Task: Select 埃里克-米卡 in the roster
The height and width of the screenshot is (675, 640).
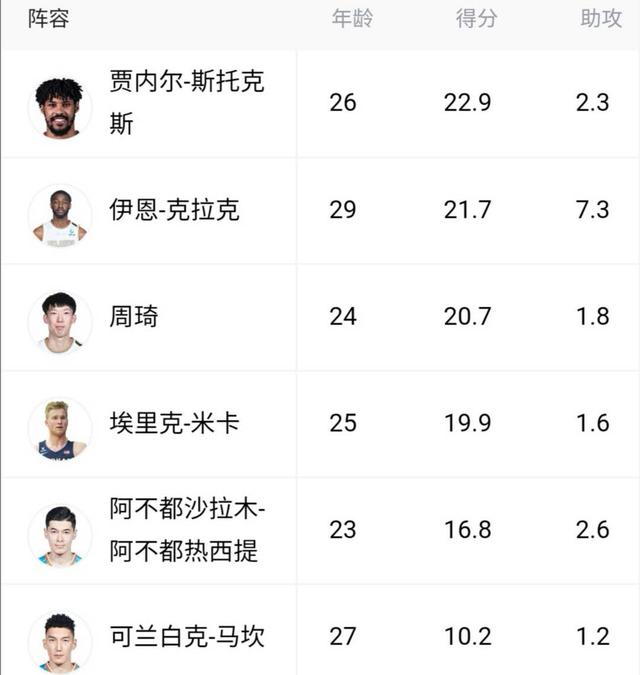Action: [x=174, y=423]
